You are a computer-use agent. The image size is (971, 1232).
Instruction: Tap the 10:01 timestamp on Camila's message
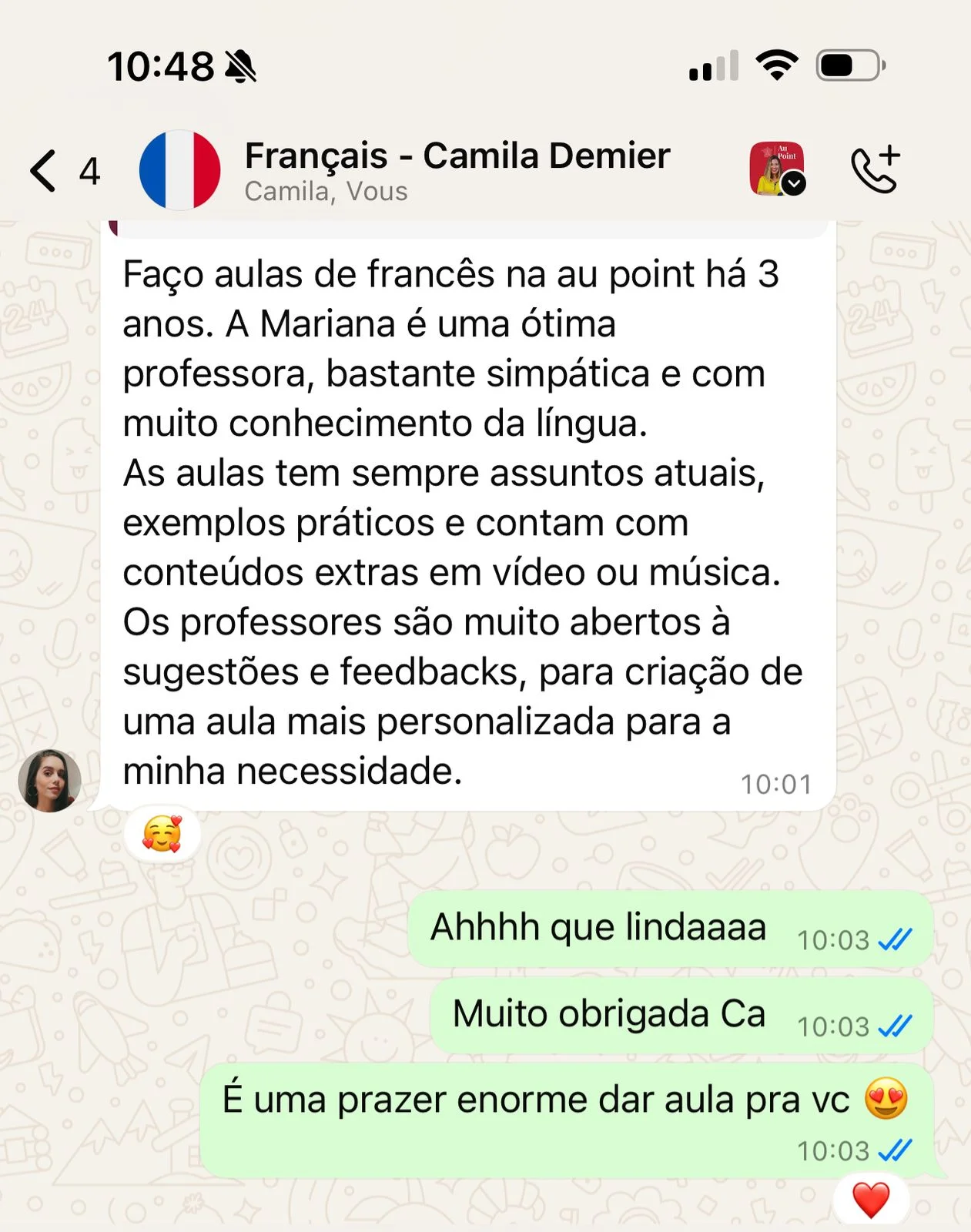pos(775,783)
